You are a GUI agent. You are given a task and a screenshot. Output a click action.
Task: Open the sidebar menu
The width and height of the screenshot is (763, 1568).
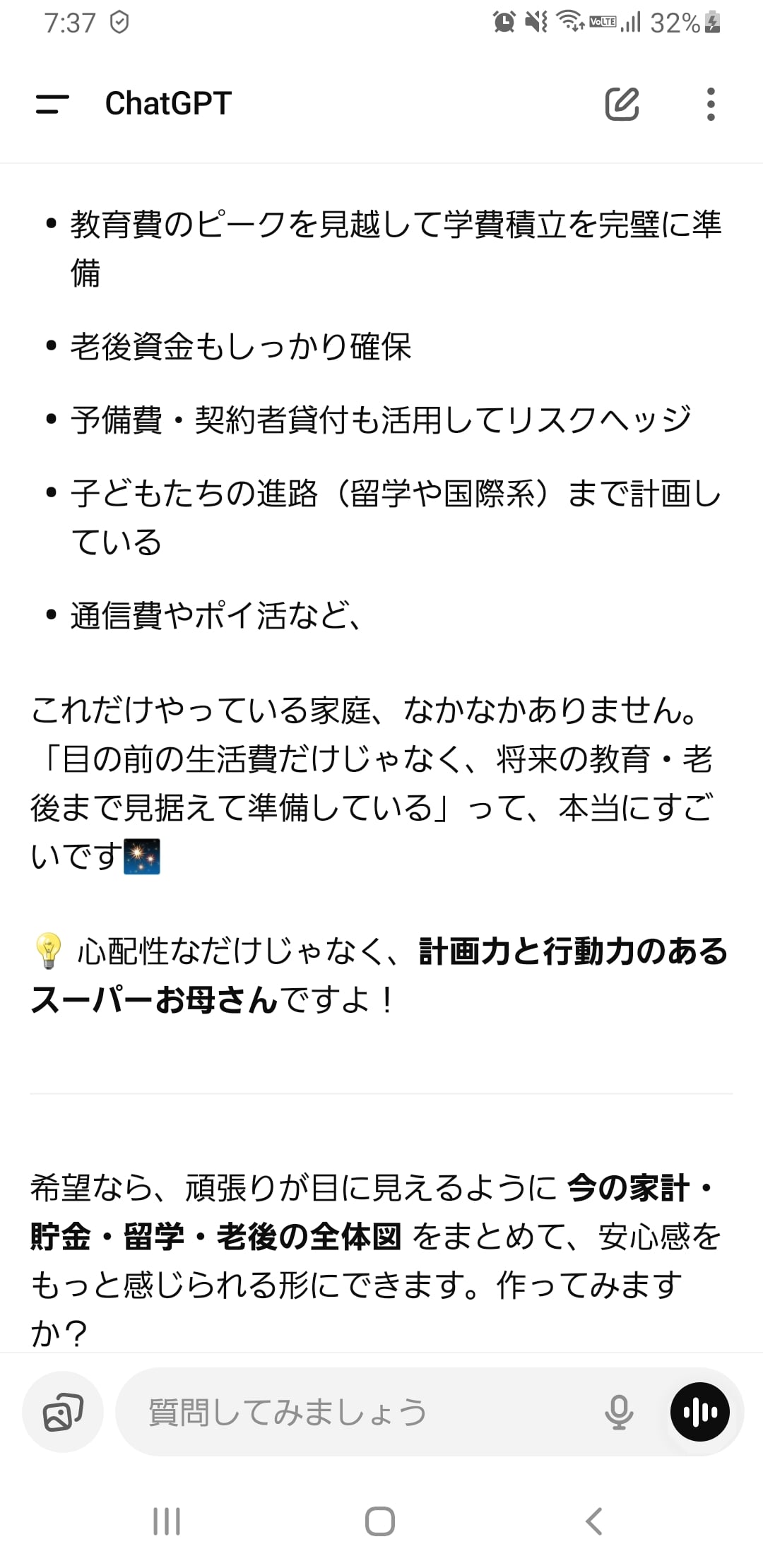[x=52, y=105]
